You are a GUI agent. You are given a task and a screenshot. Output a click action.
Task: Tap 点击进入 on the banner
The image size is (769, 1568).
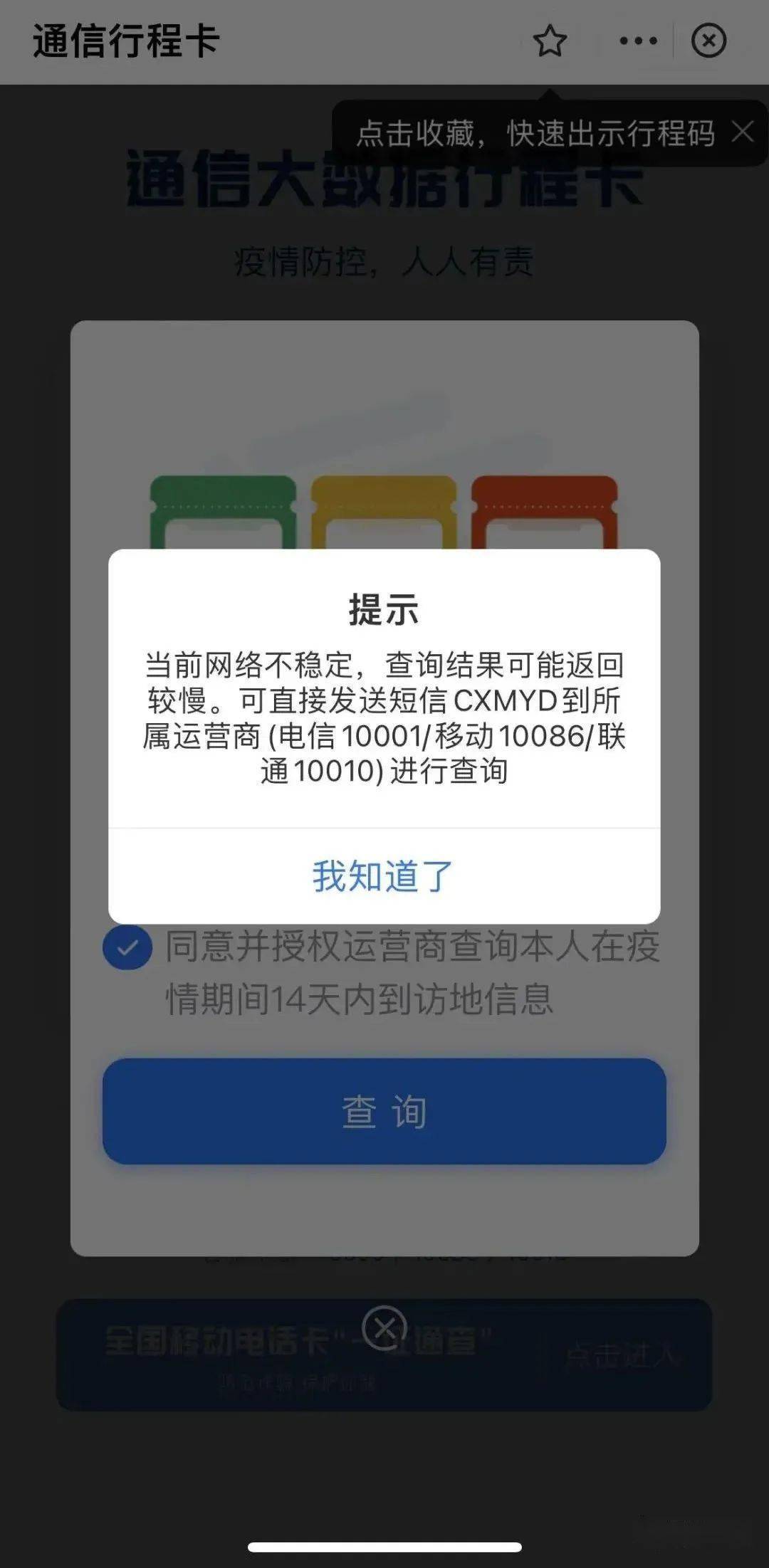tap(619, 1356)
